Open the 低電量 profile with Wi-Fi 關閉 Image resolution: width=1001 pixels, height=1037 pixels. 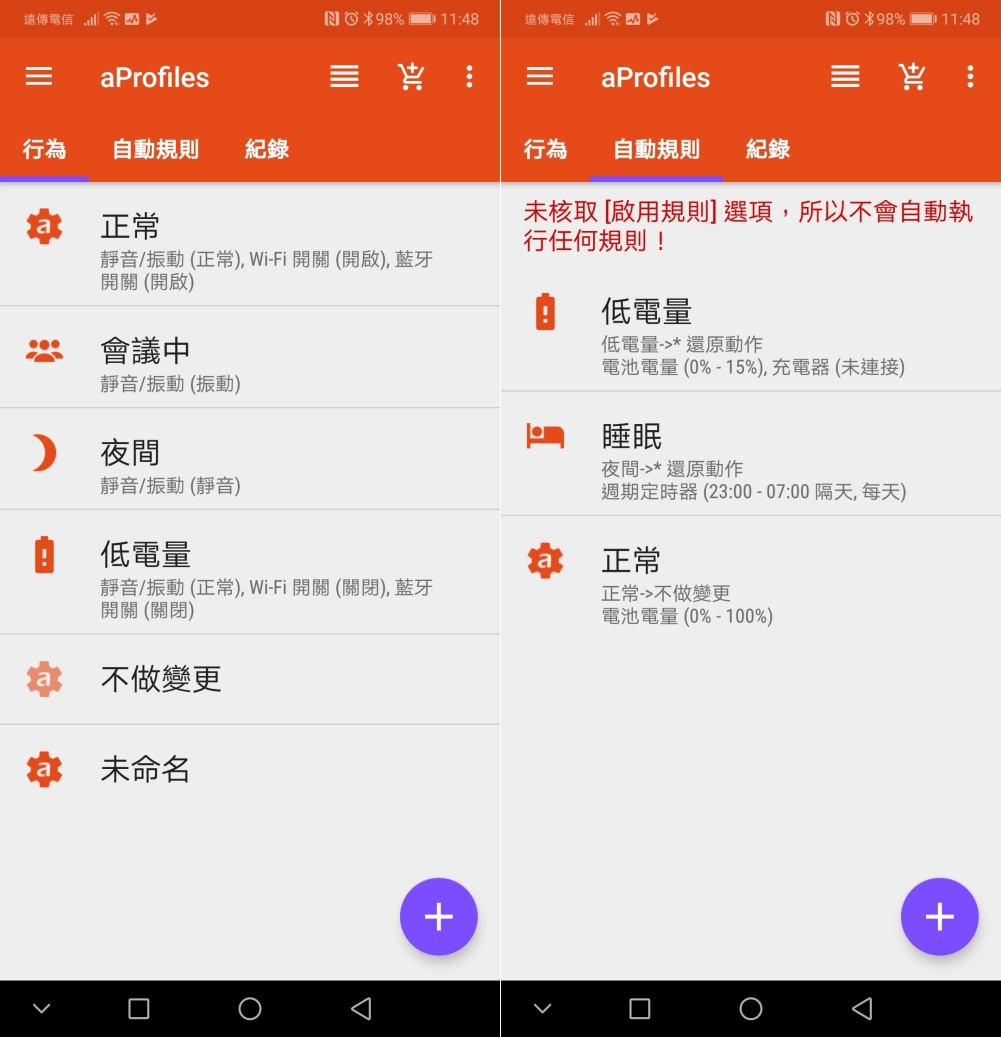(x=250, y=578)
